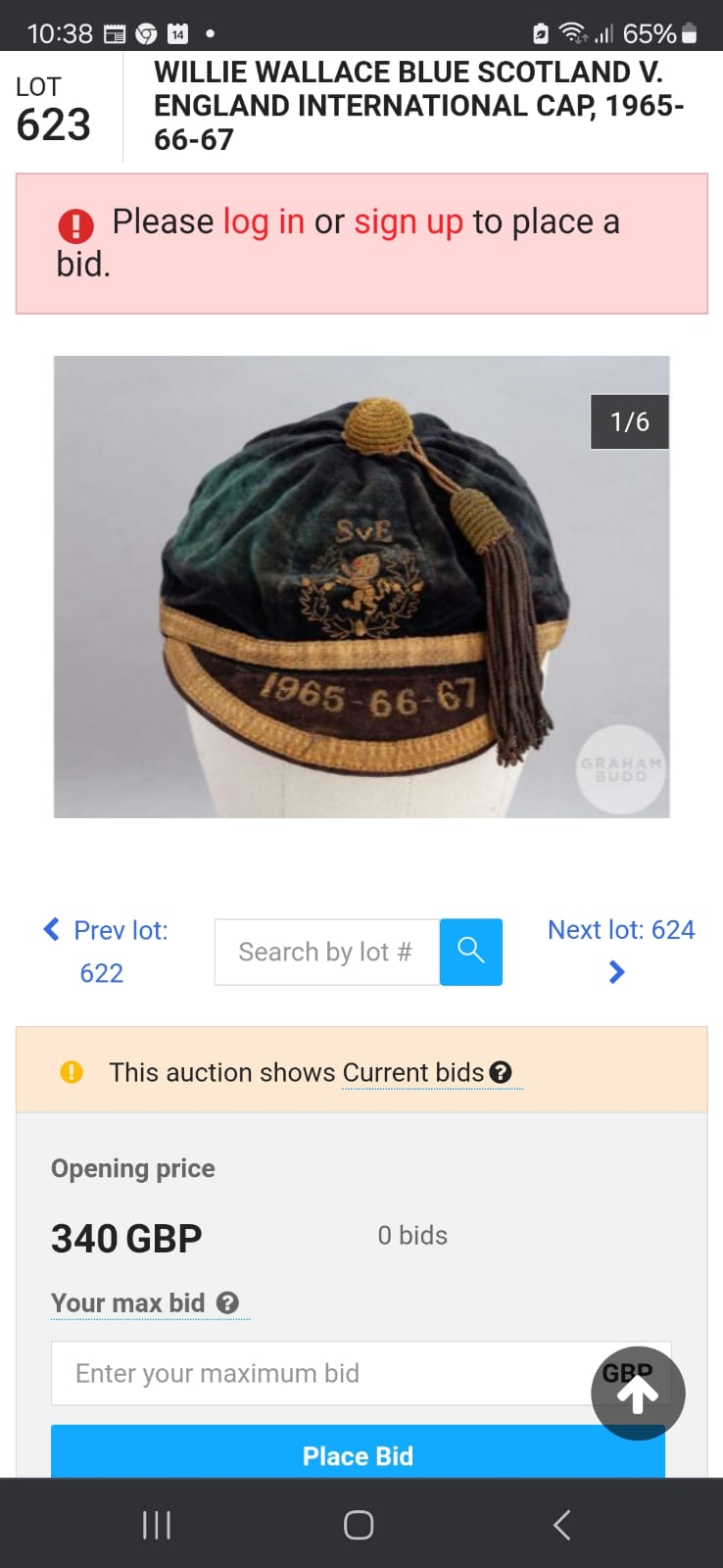Tap the scroll-to-top arrow button

point(638,1393)
